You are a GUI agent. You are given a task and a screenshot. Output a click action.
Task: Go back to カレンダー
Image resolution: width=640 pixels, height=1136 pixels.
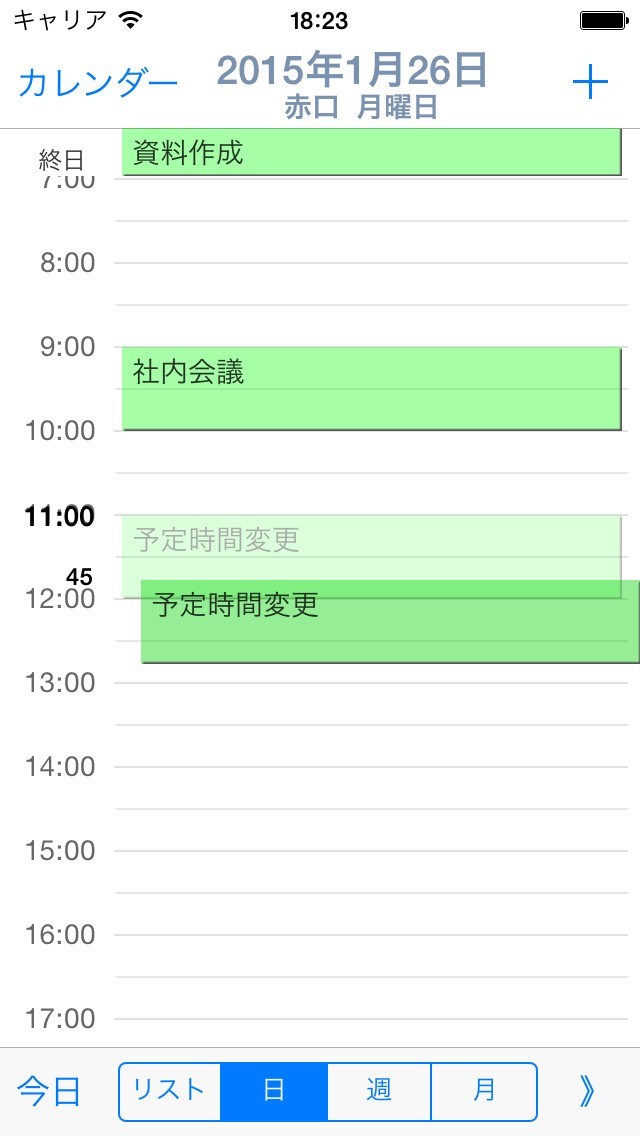click(x=98, y=82)
